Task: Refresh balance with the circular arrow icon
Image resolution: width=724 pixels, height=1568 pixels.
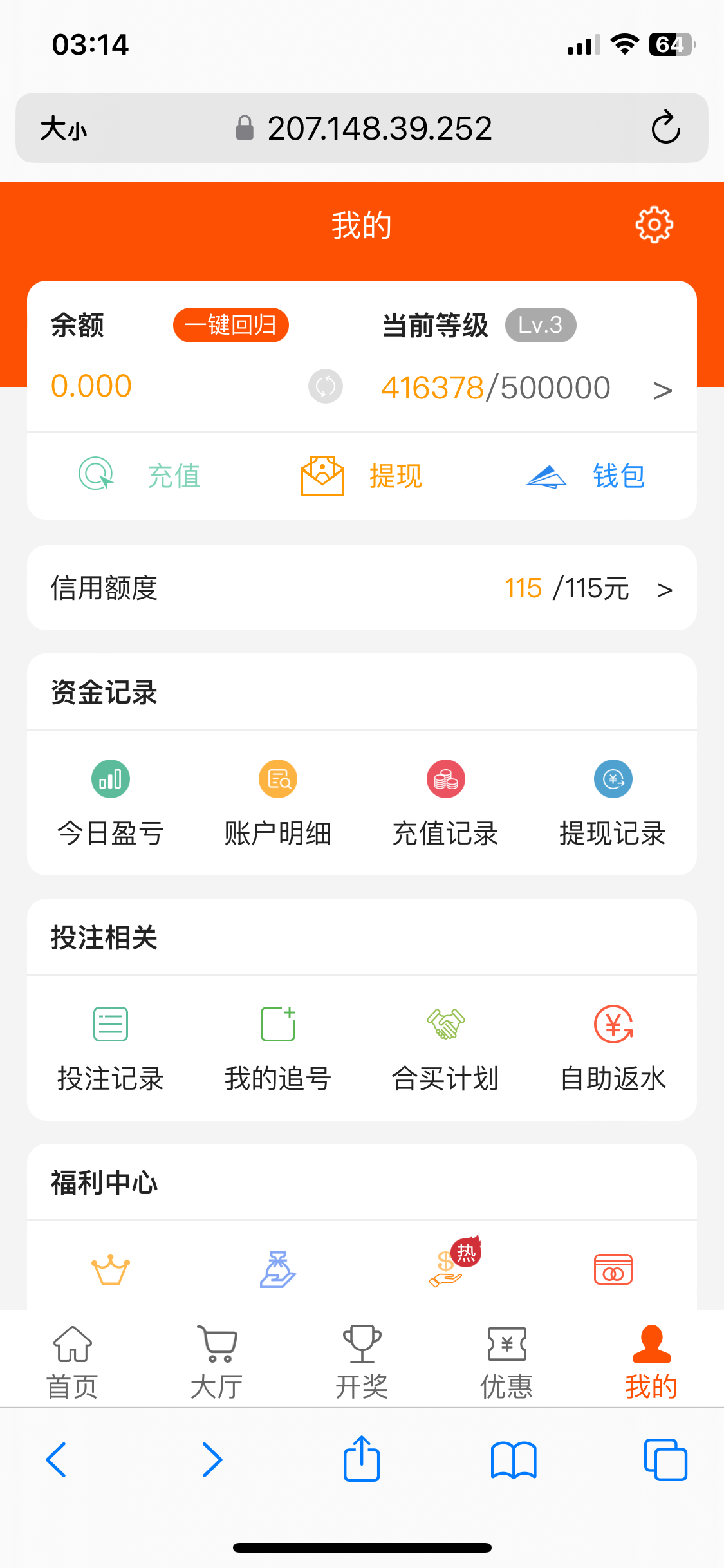Action: coord(325,386)
